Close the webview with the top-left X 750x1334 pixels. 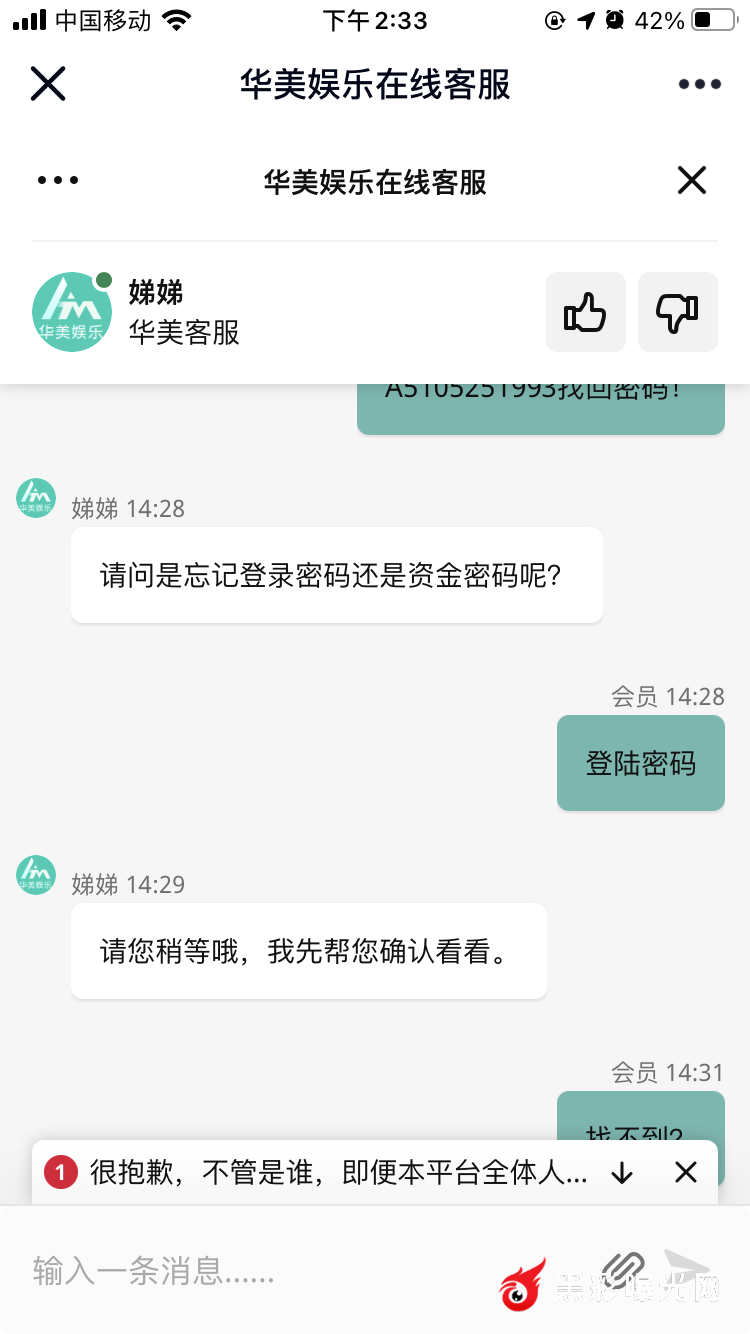click(x=47, y=84)
